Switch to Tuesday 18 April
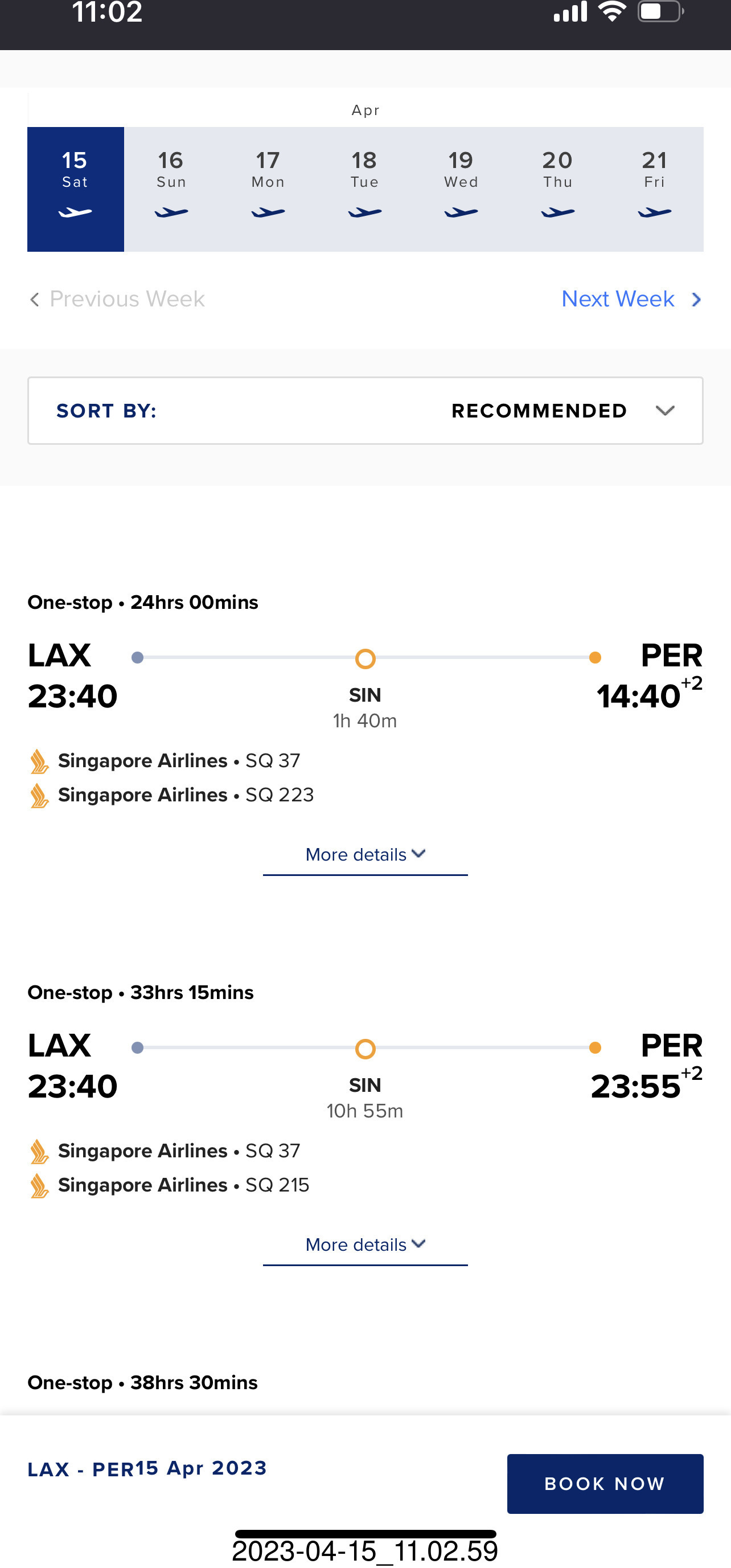Viewport: 731px width, 1568px height. (x=364, y=189)
